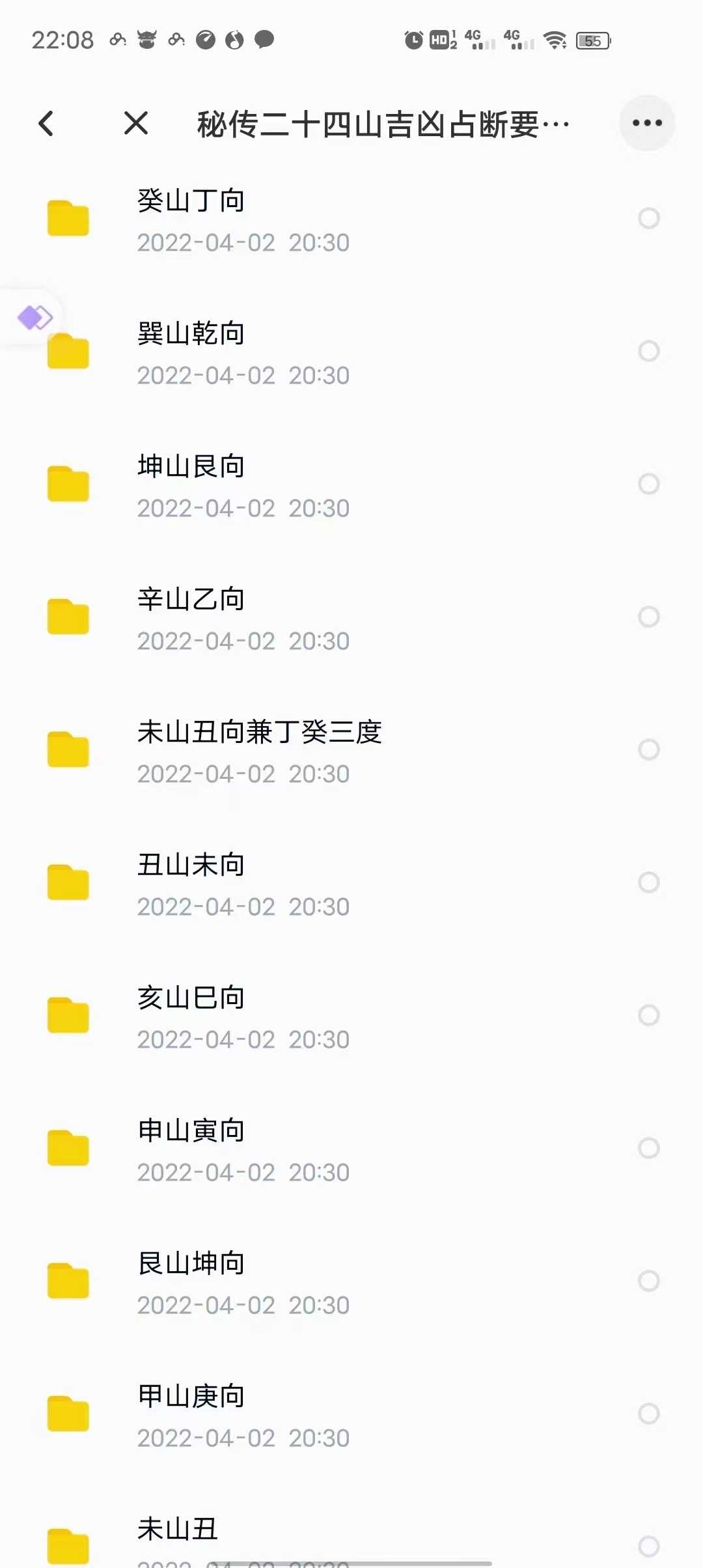Viewport: 703px width, 1568px height.
Task: Select the circle next to 丑山未向
Action: (648, 882)
